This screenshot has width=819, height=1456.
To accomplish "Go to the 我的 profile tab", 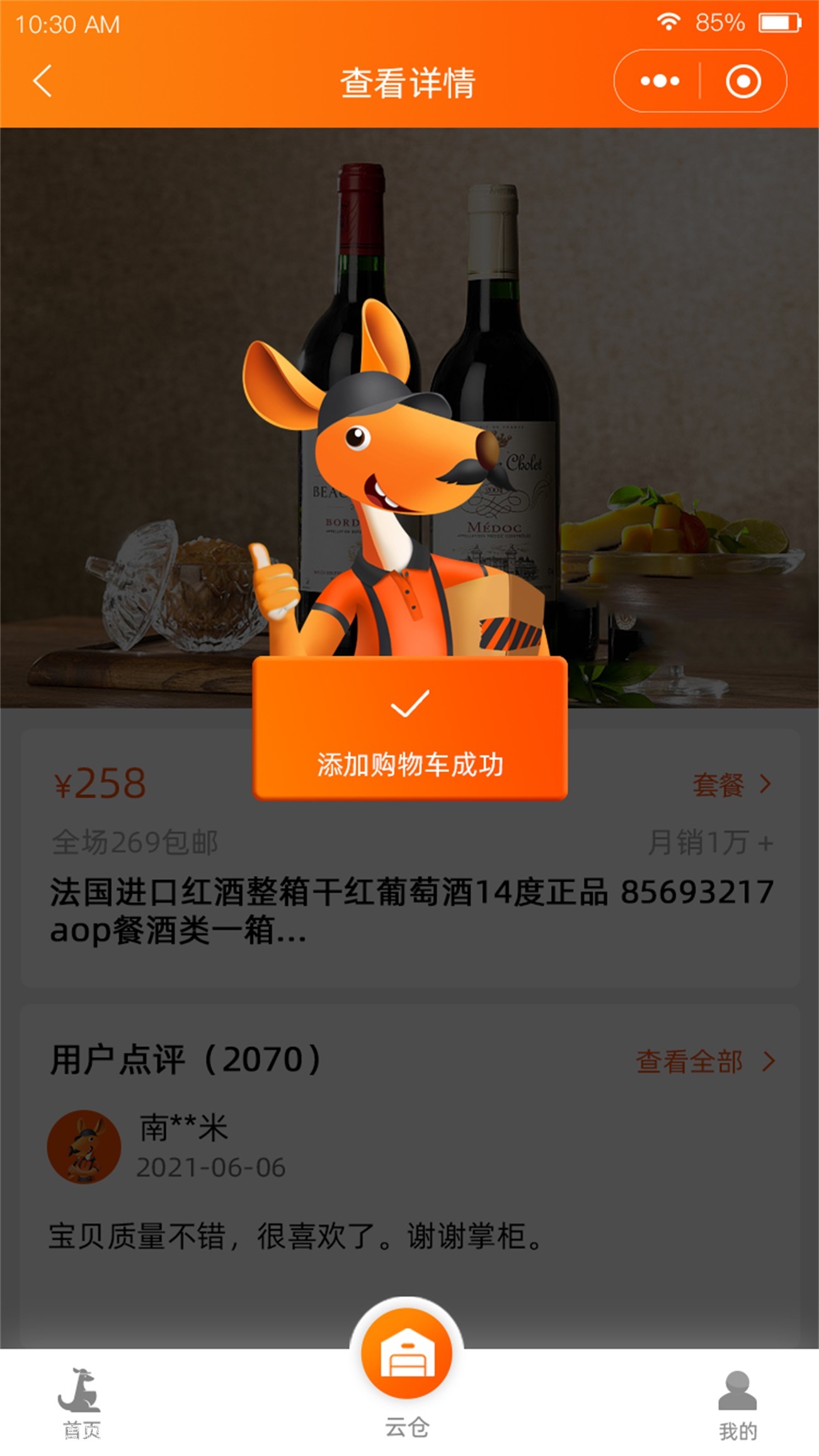I will click(x=737, y=1404).
